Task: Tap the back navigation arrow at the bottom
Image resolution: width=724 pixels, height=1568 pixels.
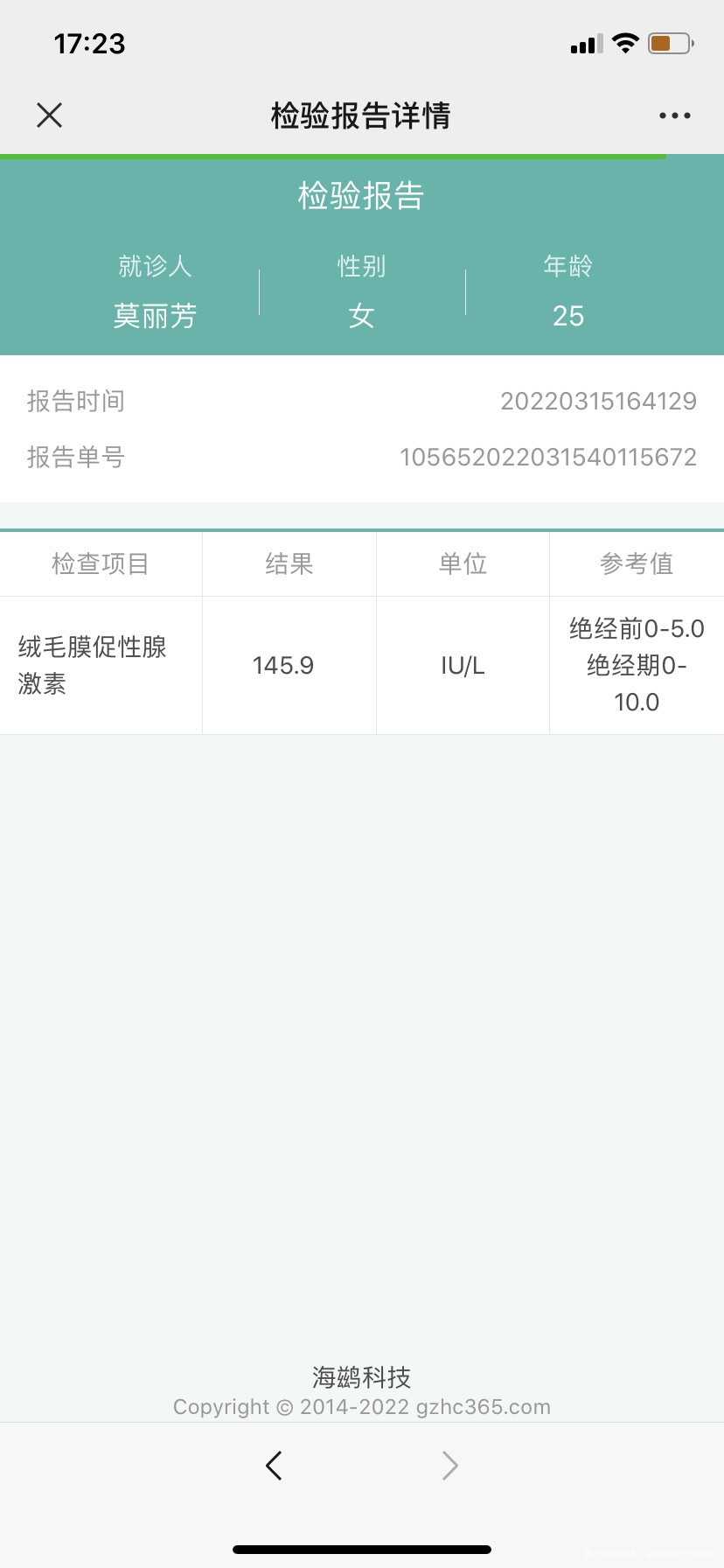Action: click(x=273, y=1465)
